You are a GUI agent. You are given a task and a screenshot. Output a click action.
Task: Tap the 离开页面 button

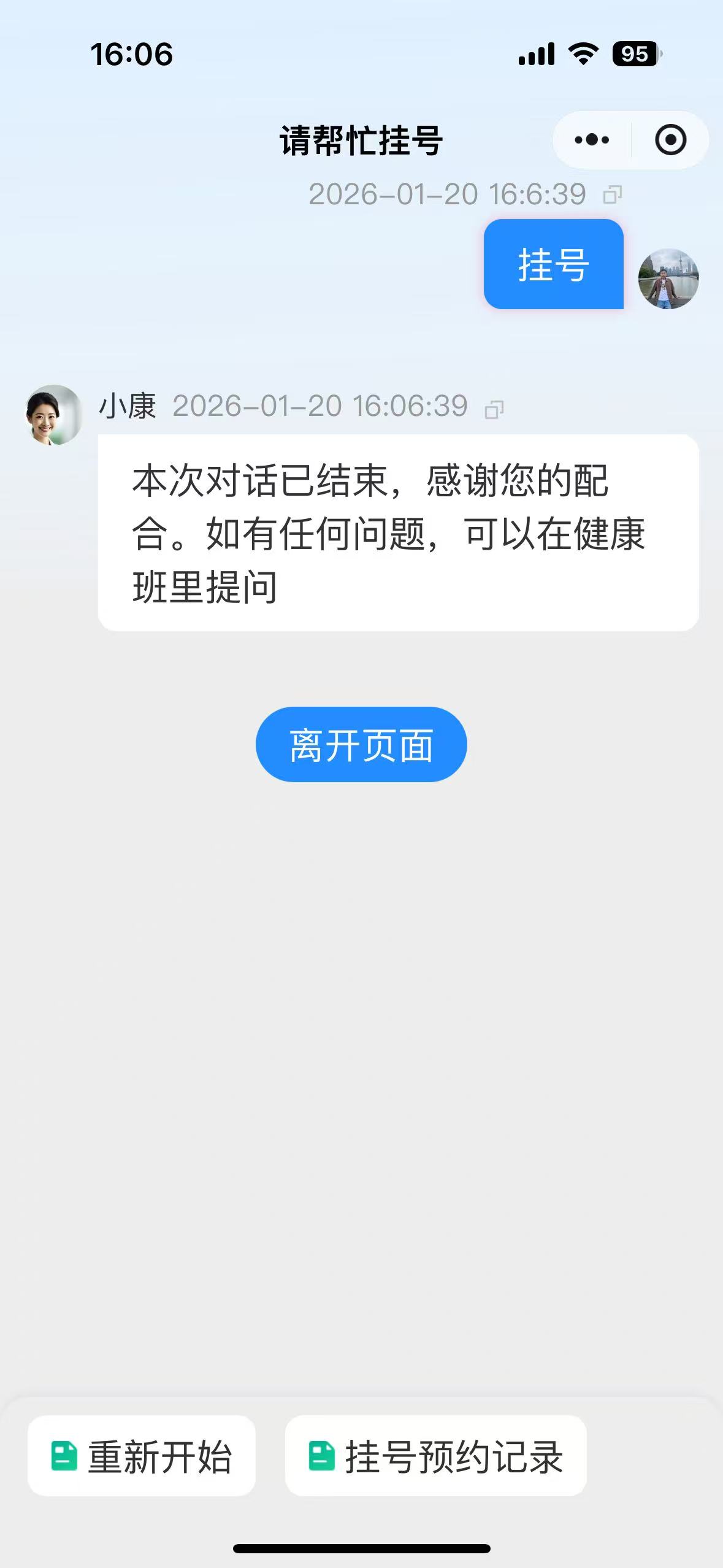[361, 745]
